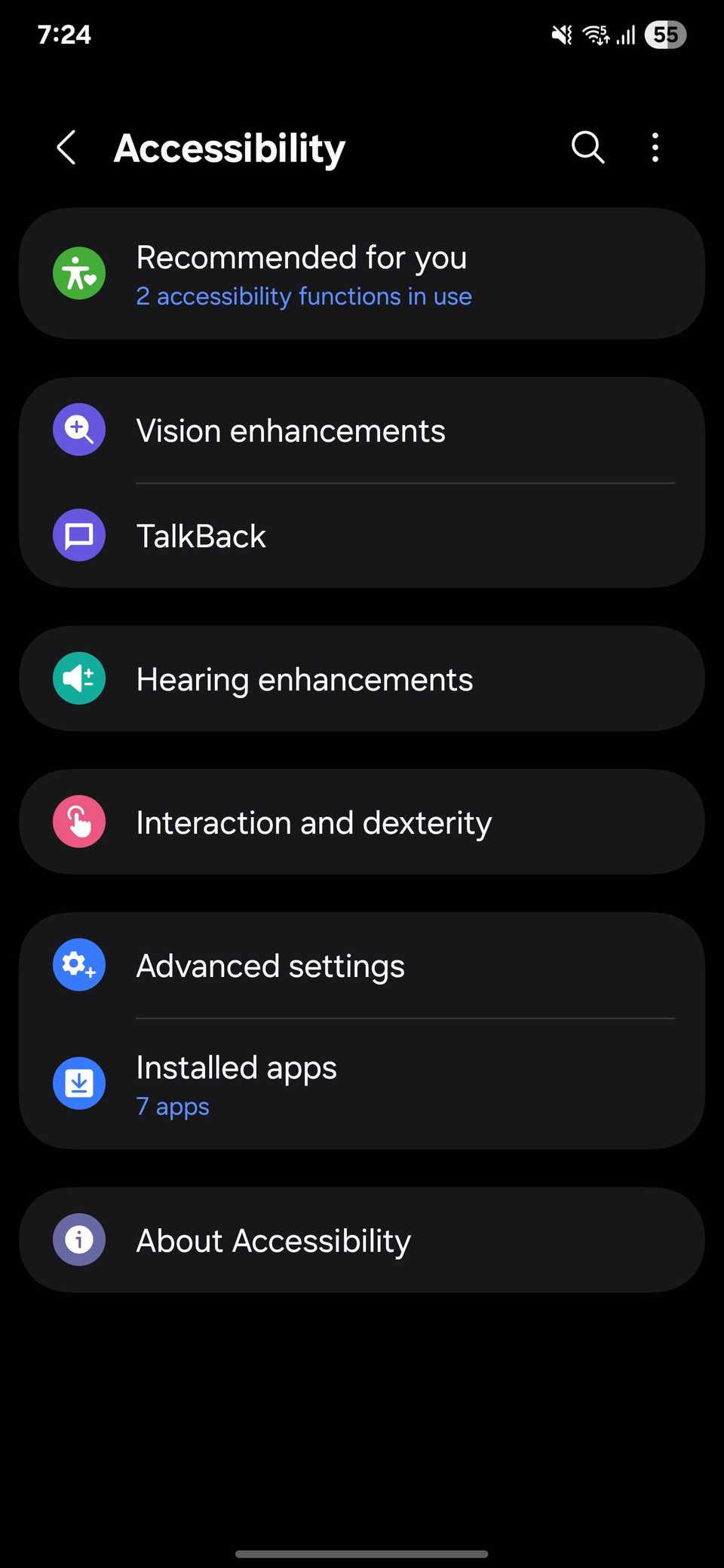
Task: Open the three-dot options menu
Action: [655, 148]
